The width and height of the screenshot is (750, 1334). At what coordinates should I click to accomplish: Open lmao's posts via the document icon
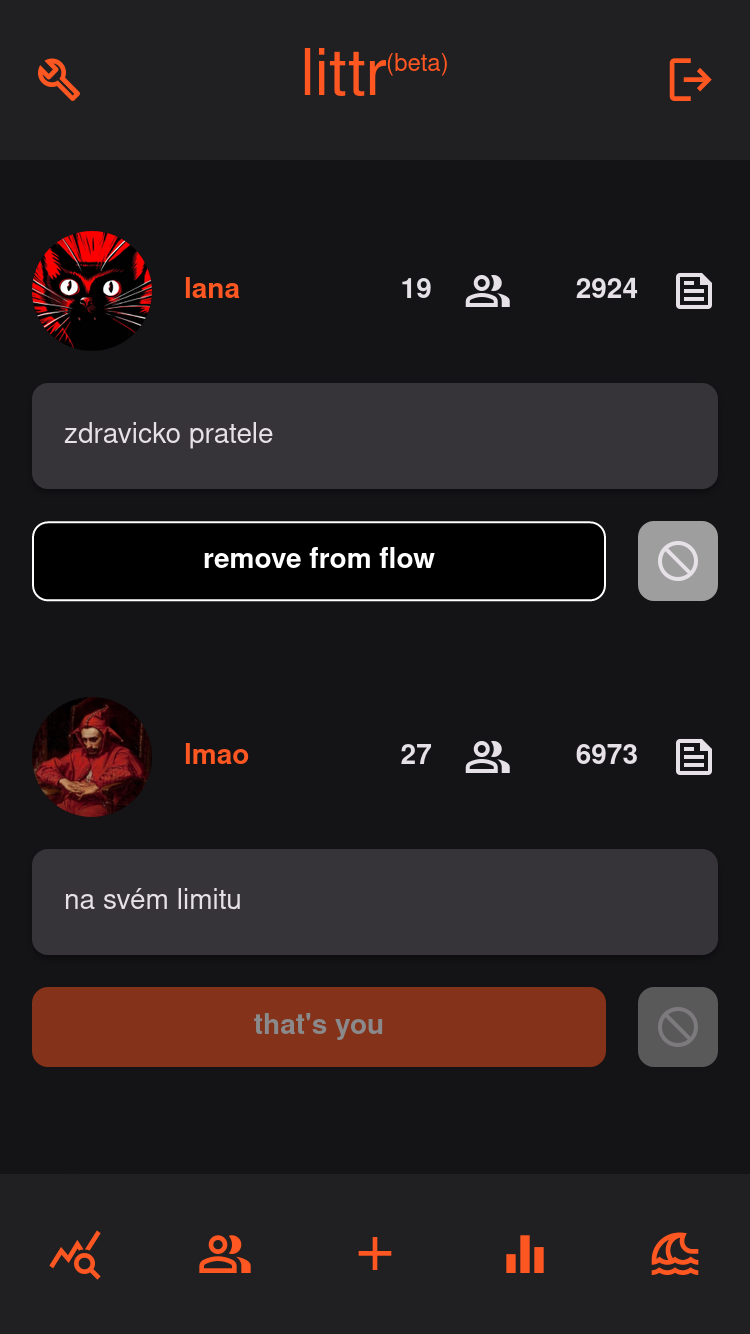coord(694,757)
